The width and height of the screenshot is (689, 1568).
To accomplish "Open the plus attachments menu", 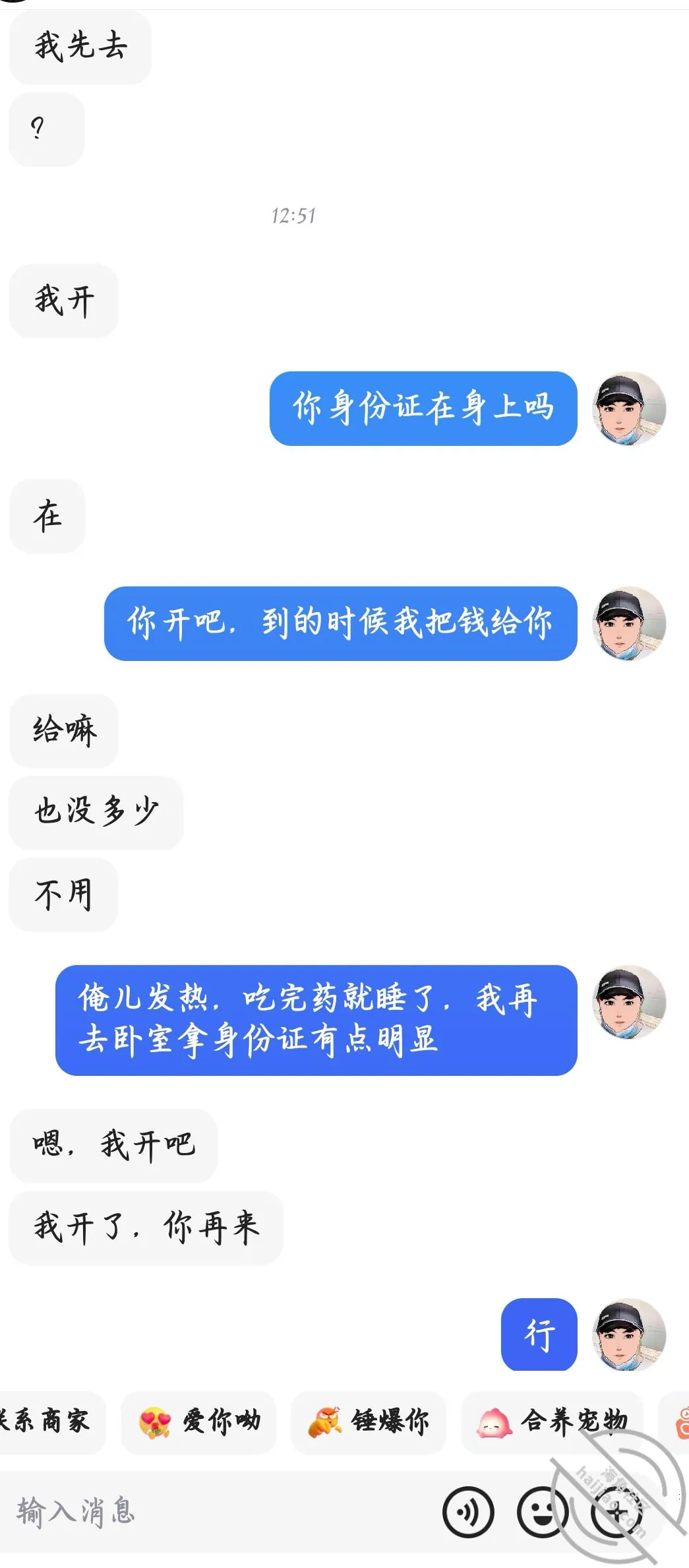I will [x=616, y=1511].
